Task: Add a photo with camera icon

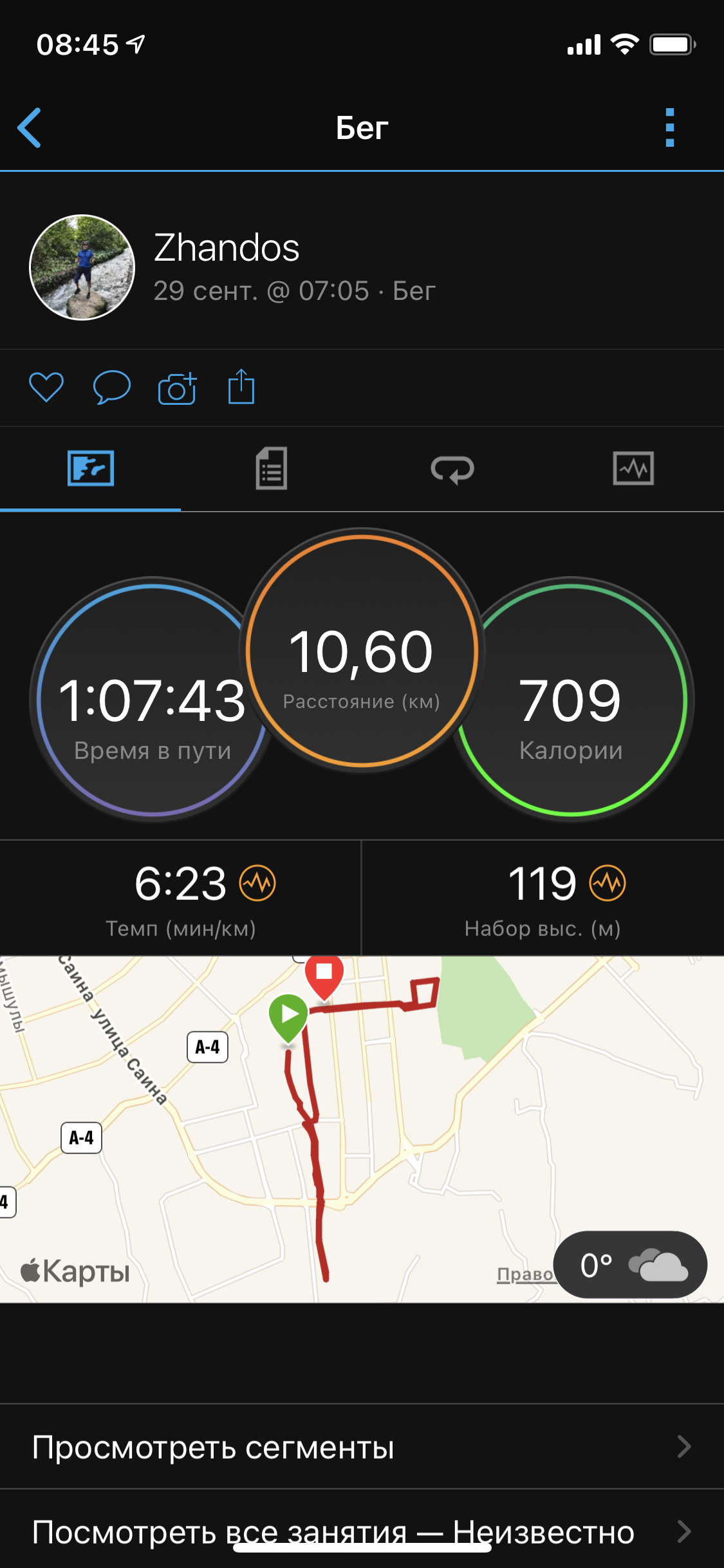Action: click(x=177, y=388)
